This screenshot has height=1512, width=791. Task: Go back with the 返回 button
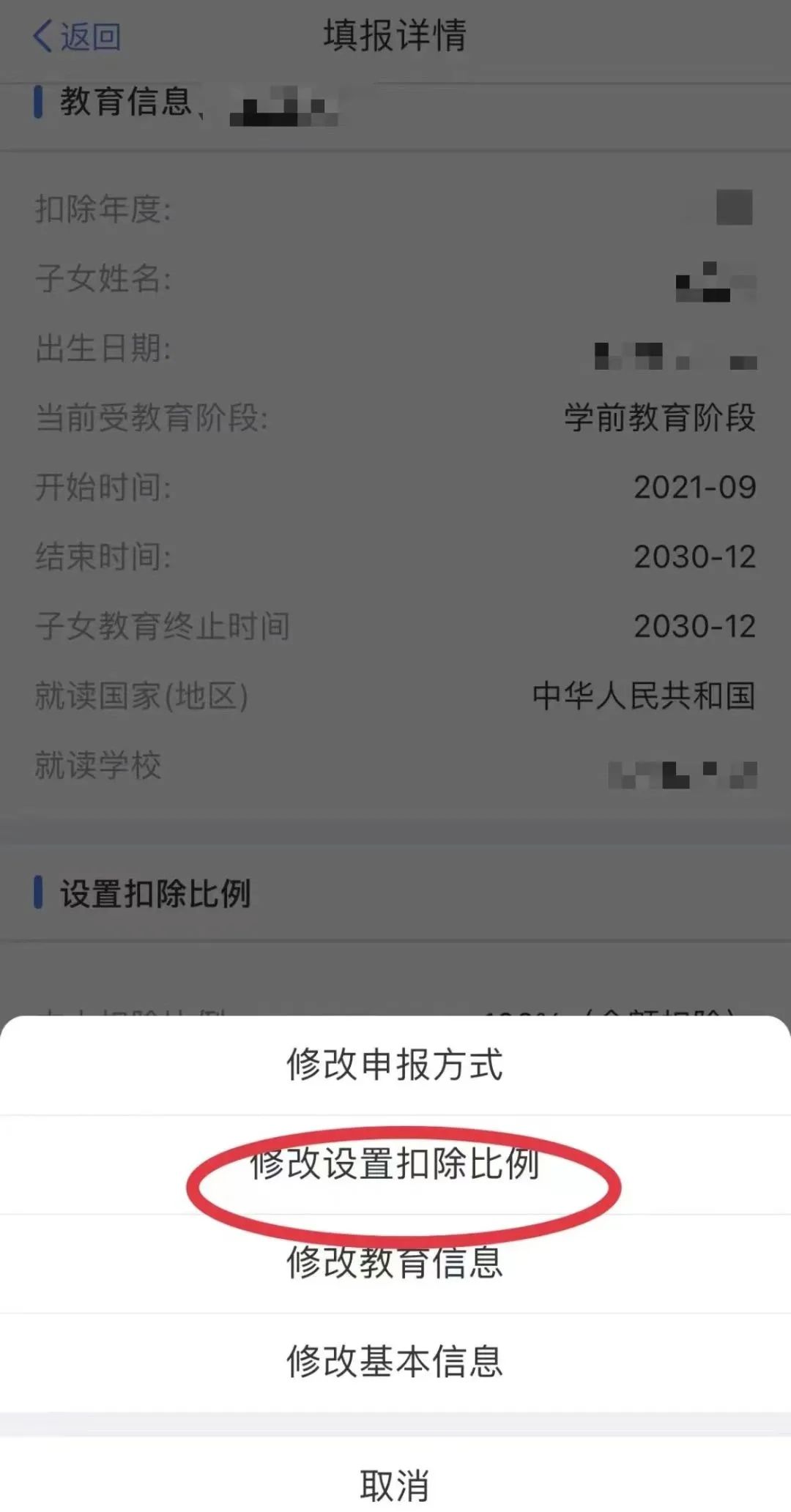pyautogui.click(x=77, y=36)
